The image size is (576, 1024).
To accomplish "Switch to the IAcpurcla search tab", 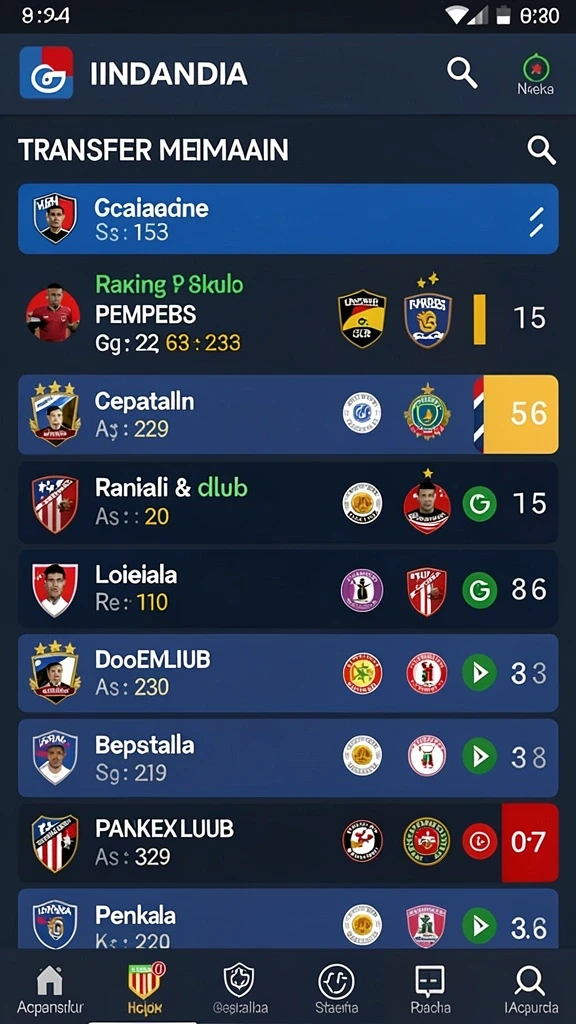I will (530, 989).
